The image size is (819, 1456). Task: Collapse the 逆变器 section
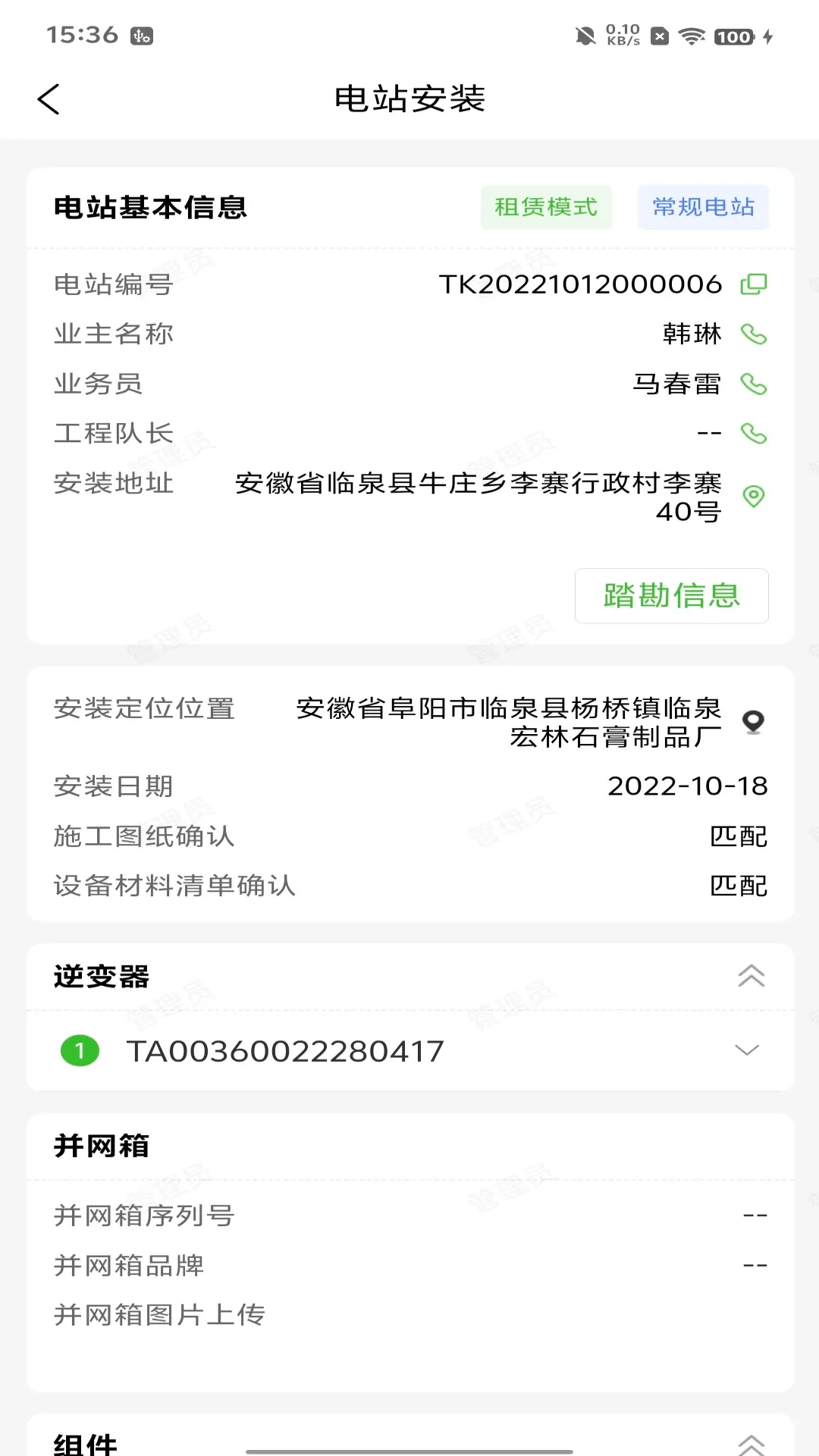click(x=750, y=977)
